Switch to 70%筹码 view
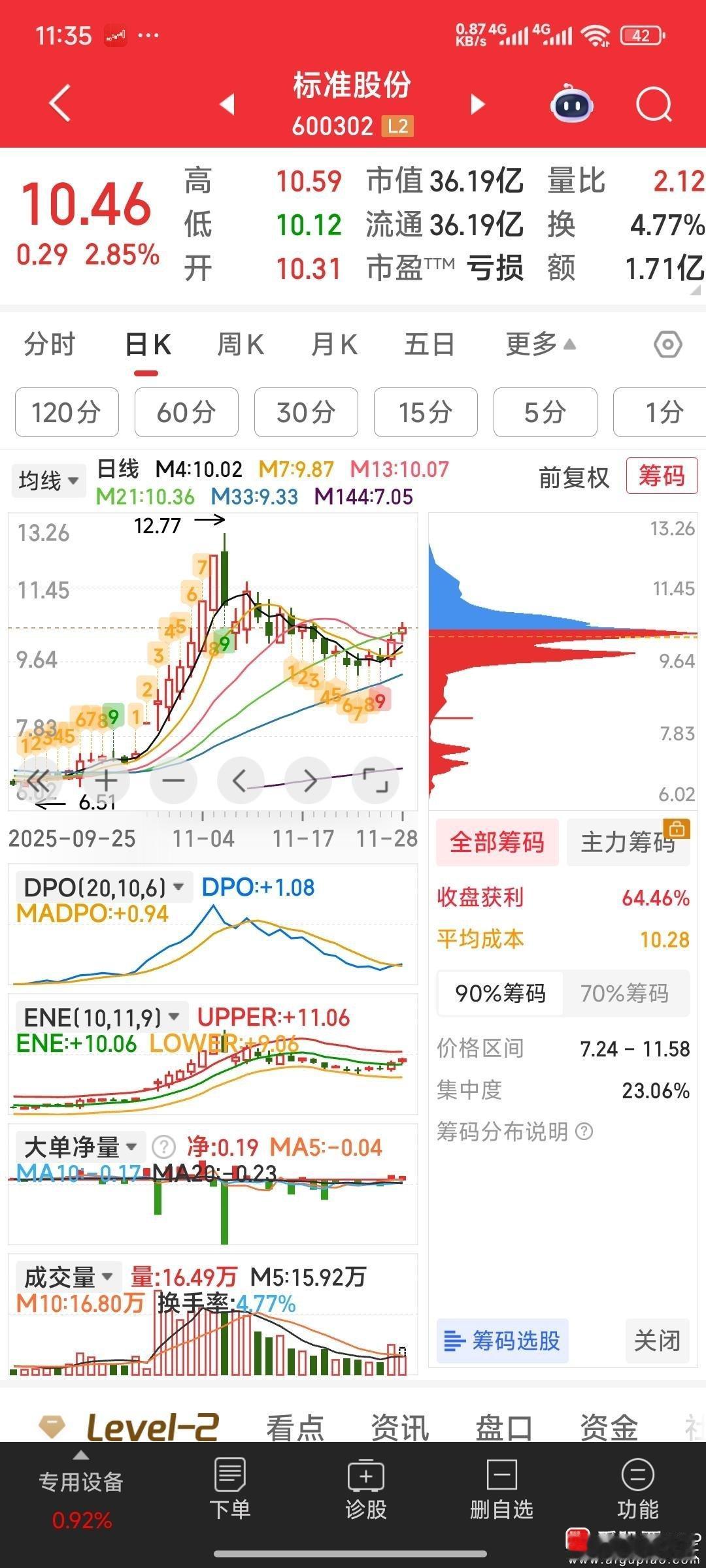 624,994
